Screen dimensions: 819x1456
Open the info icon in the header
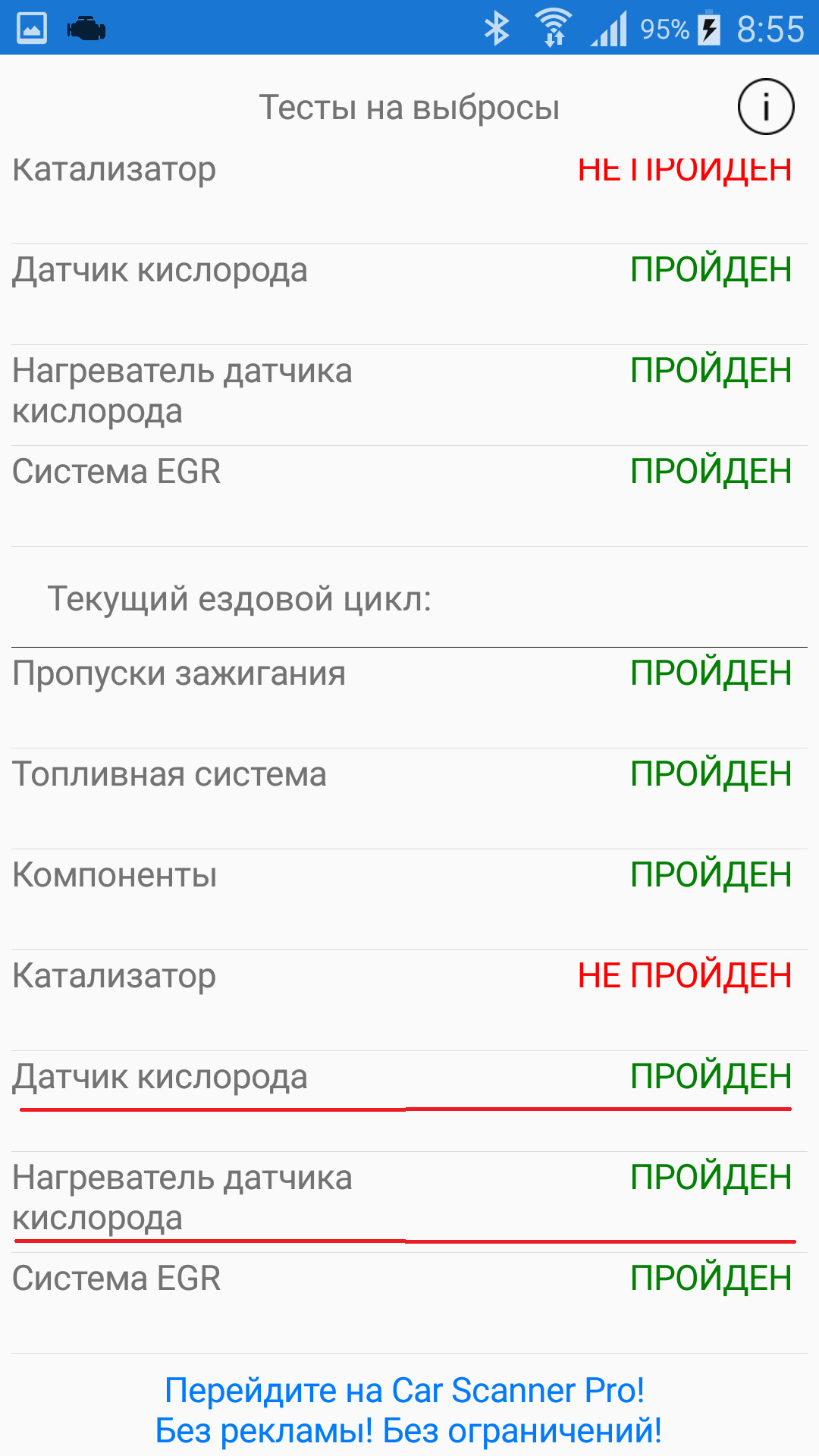pyautogui.click(x=766, y=107)
